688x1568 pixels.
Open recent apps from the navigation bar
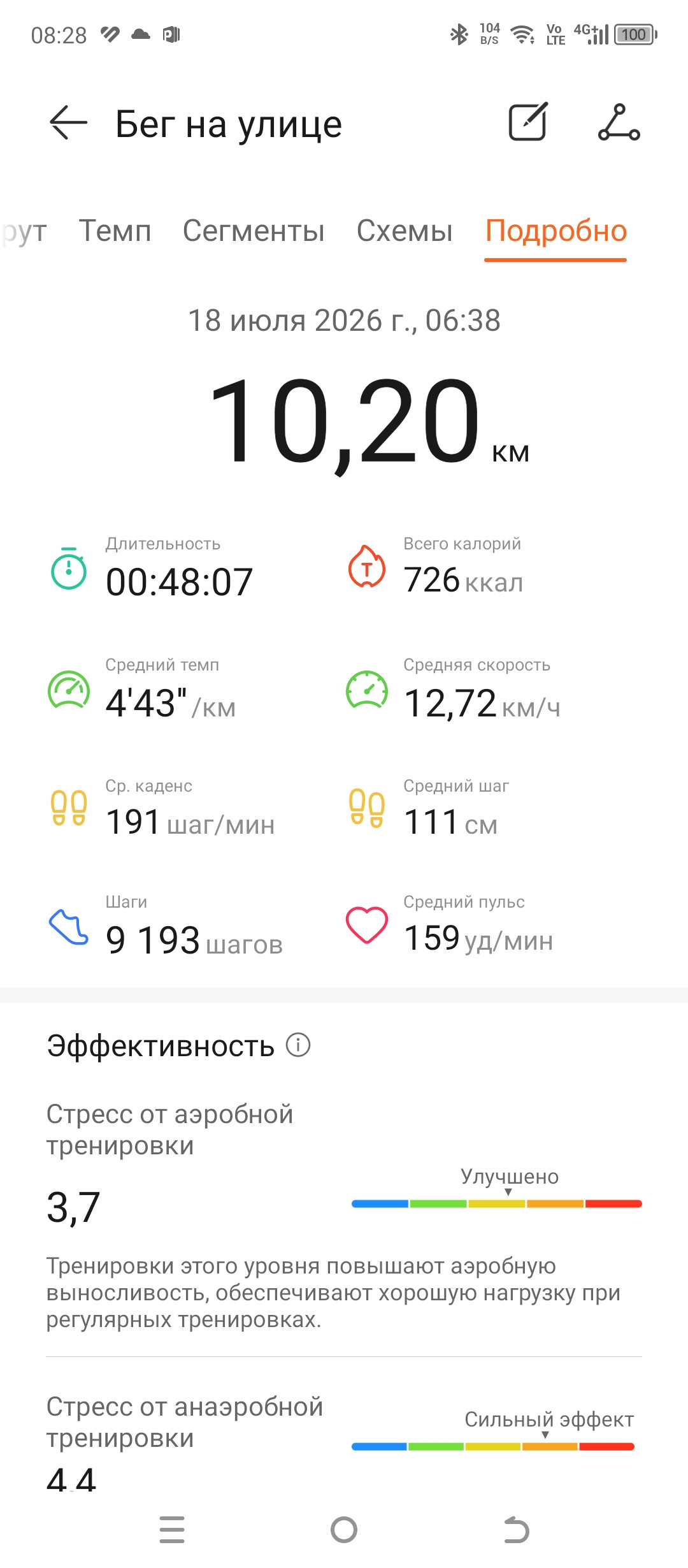172,1530
